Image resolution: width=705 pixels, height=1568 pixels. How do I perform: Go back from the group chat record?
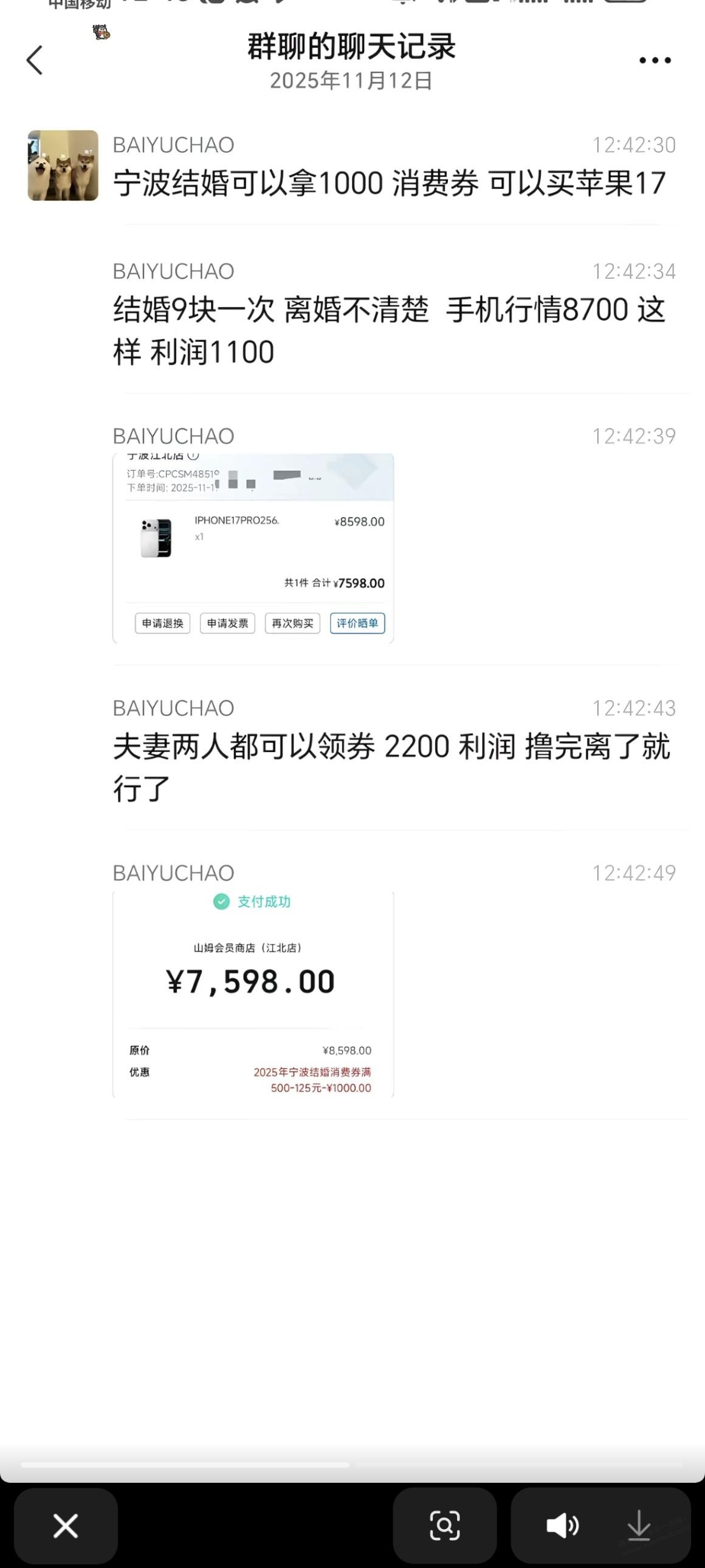pos(35,60)
